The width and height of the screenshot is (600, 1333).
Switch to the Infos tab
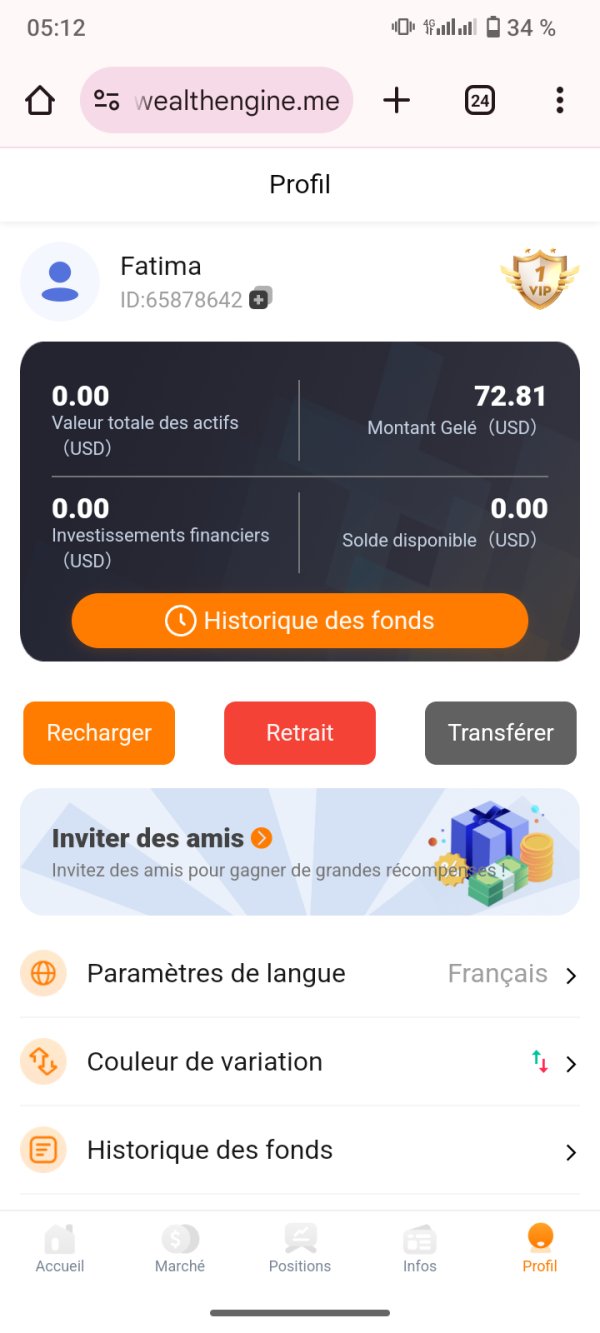pyautogui.click(x=420, y=1249)
